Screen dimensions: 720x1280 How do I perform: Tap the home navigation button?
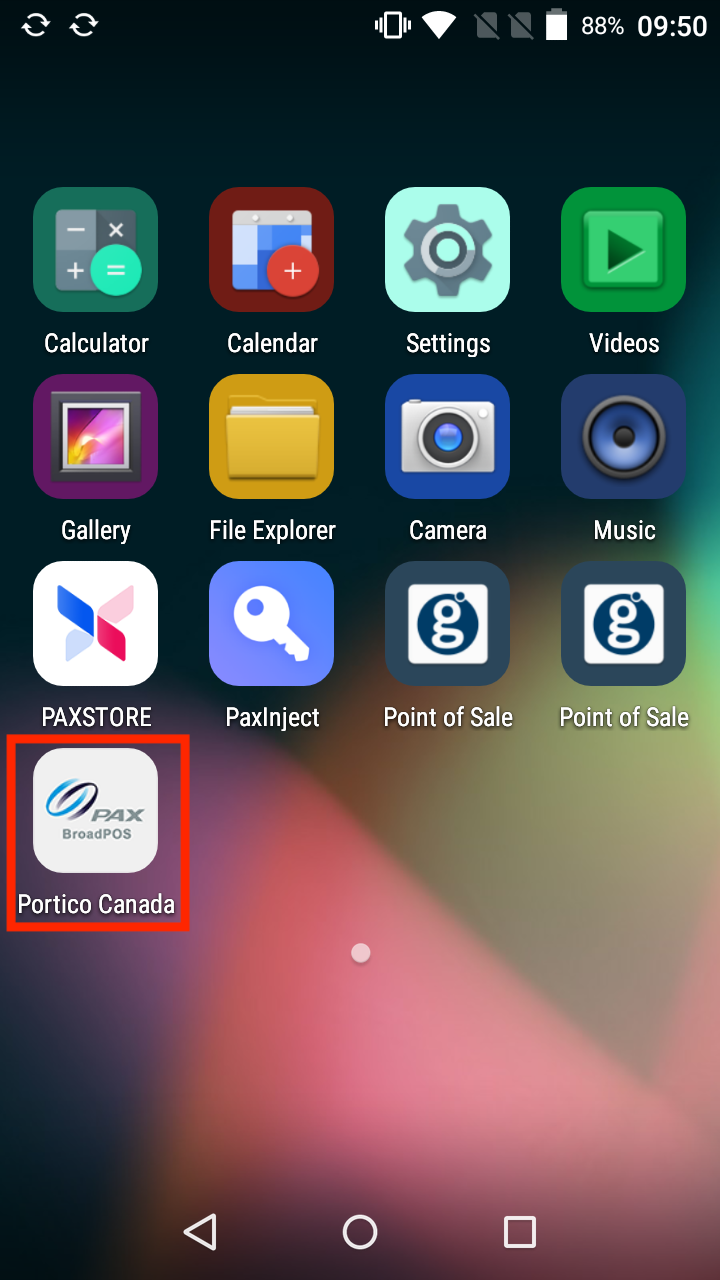coord(360,1232)
